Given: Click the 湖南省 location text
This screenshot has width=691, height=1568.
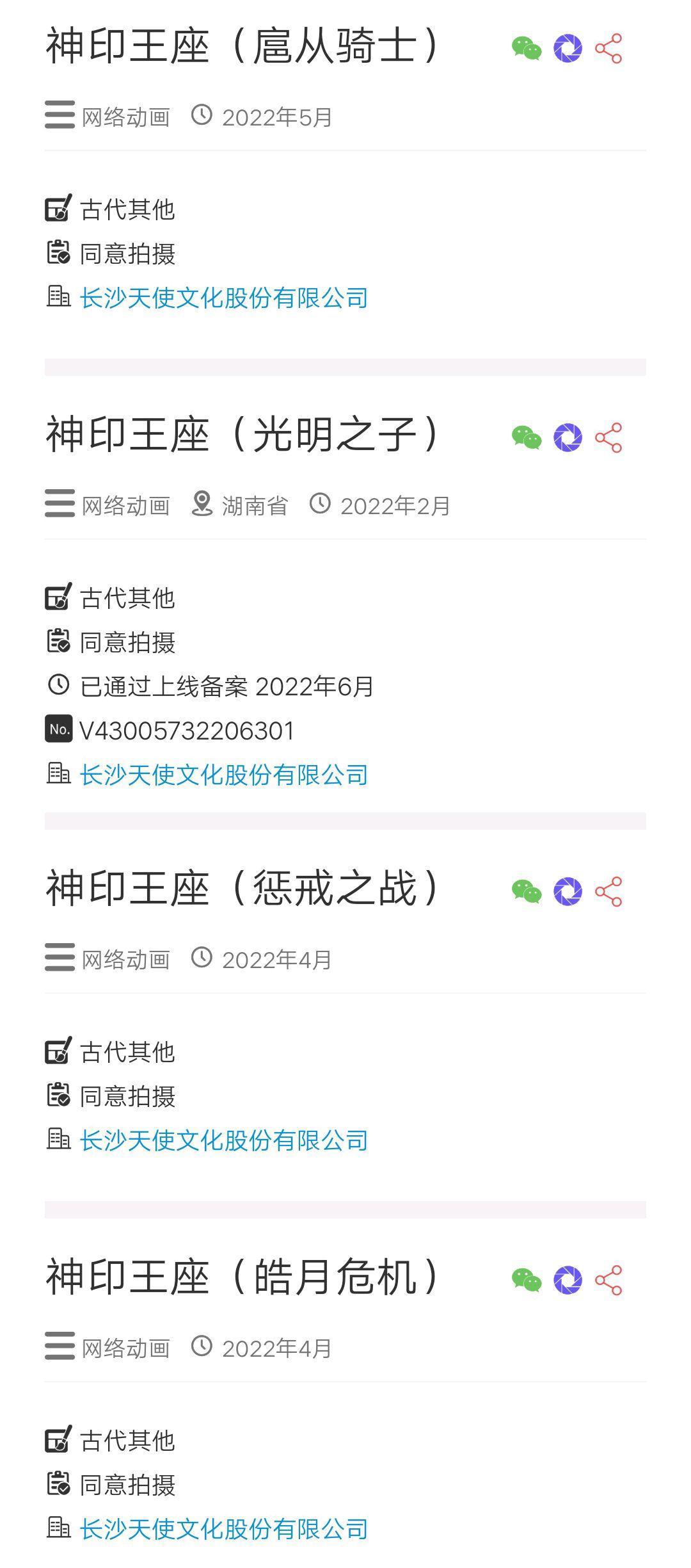Looking at the screenshot, I should pyautogui.click(x=255, y=505).
